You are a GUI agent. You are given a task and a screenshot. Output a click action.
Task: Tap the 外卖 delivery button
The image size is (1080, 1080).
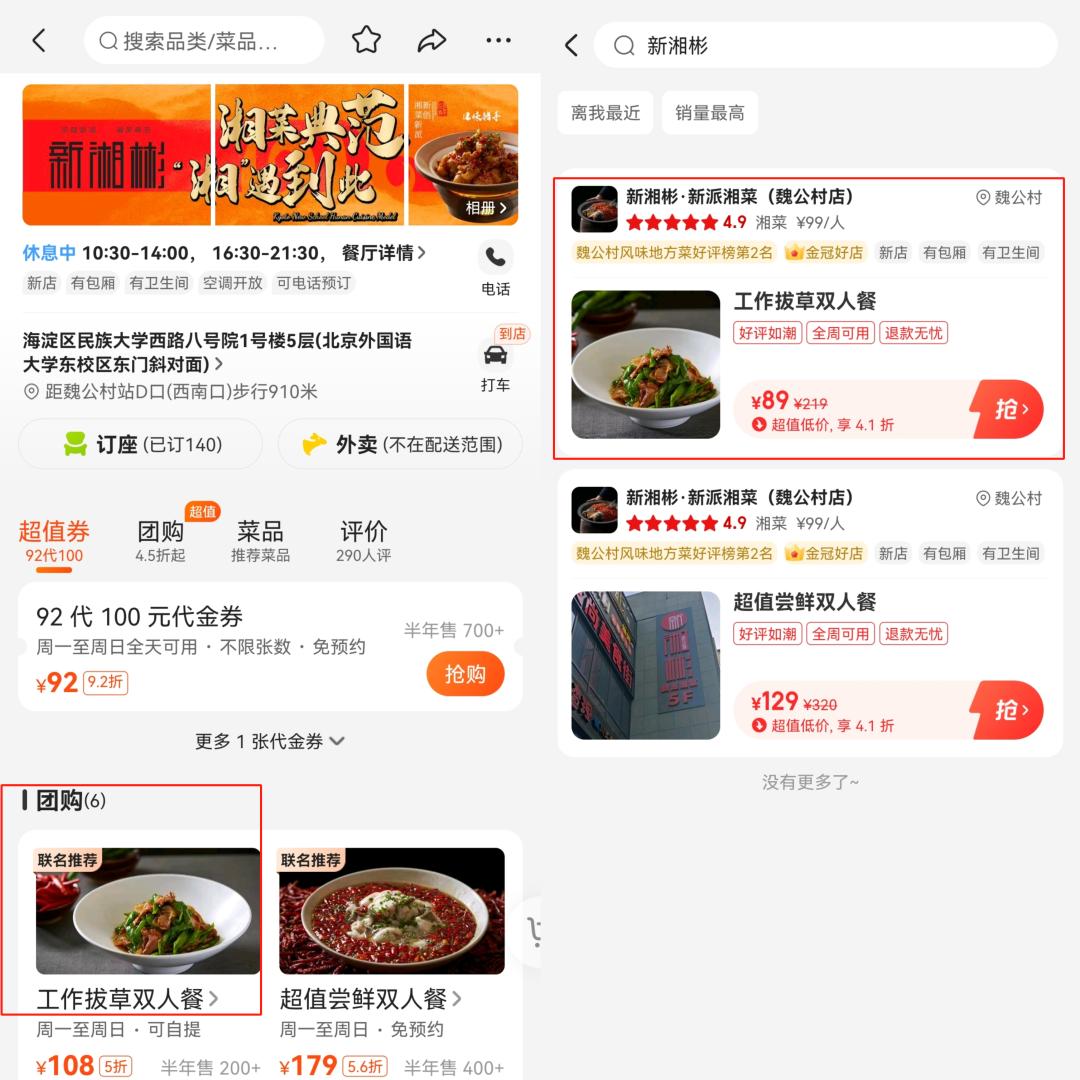(400, 444)
